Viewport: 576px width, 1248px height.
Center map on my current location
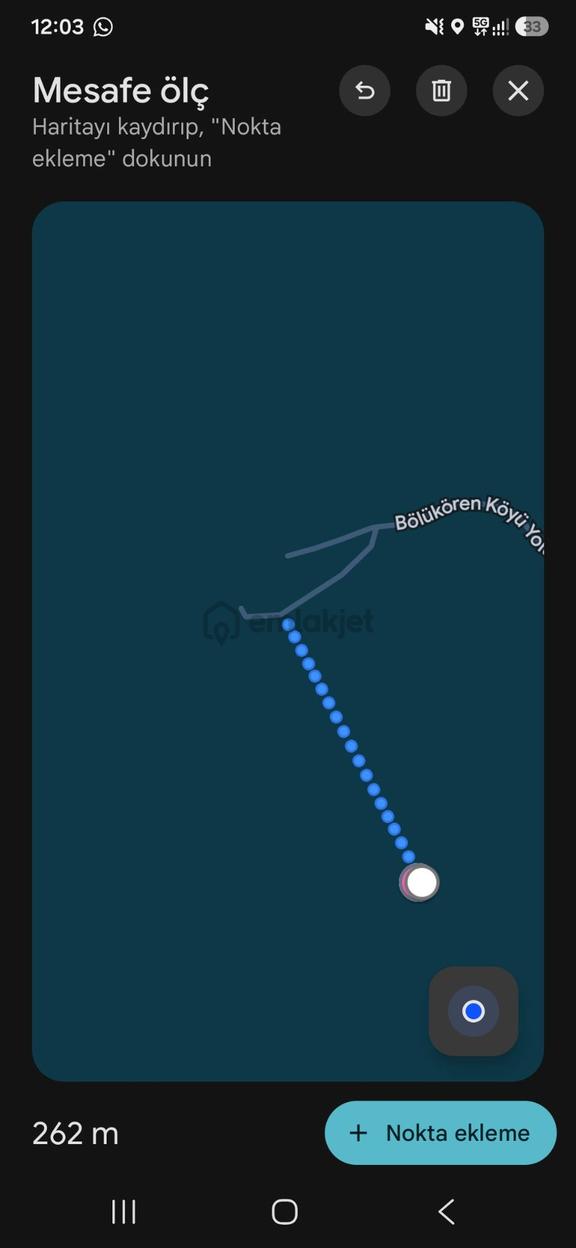[x=474, y=1012]
